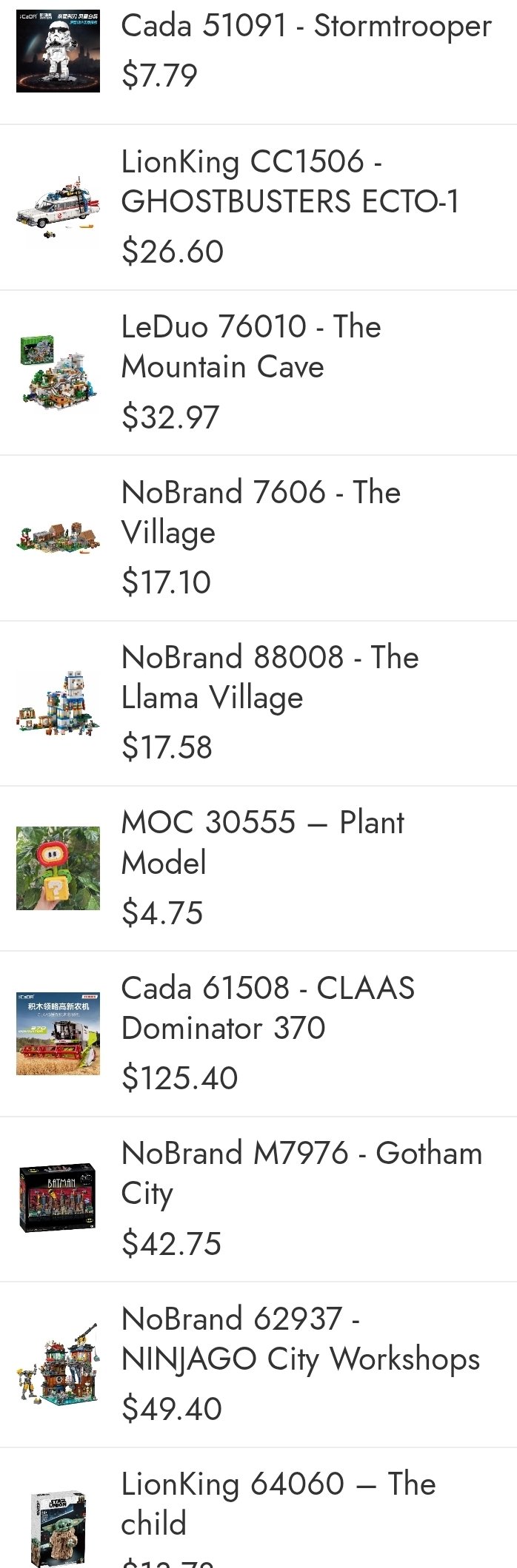The width and height of the screenshot is (517, 1568).
Task: Open Cada 61508 CLAAS Dominator 370
Action: tap(267, 1008)
